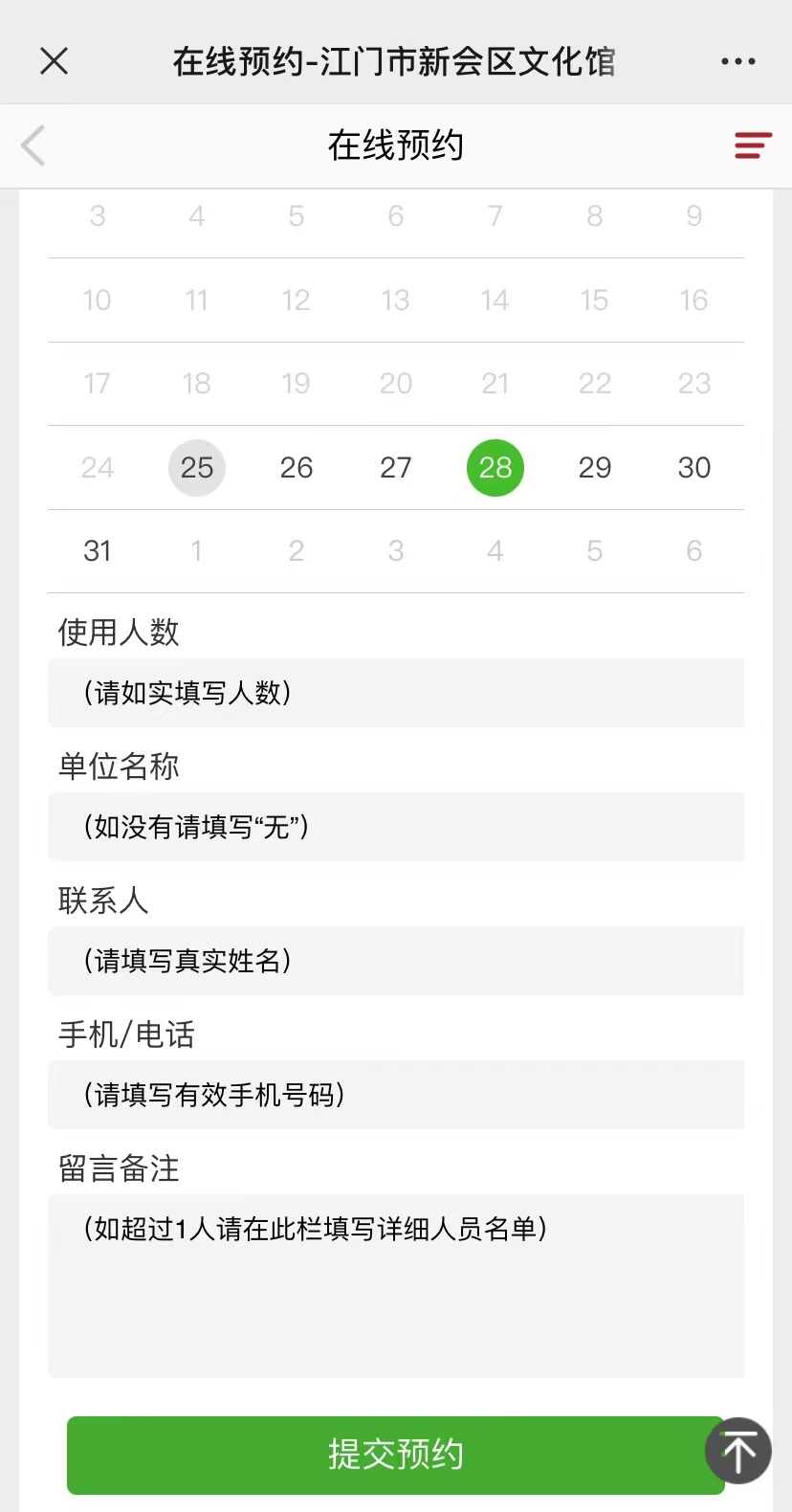Viewport: 792px width, 1512px height.
Task: Focus the 使用人数 input field
Action: point(396,692)
